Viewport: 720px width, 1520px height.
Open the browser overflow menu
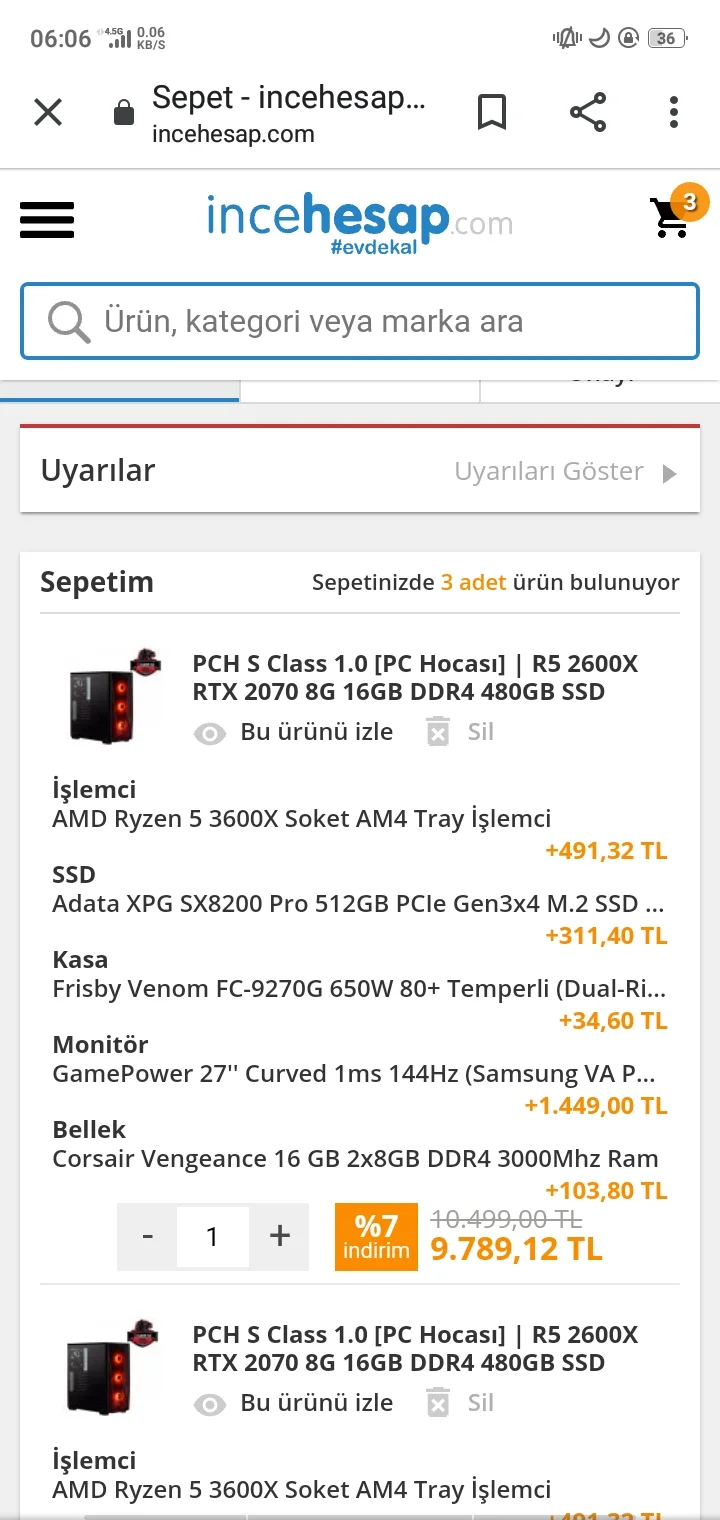674,112
